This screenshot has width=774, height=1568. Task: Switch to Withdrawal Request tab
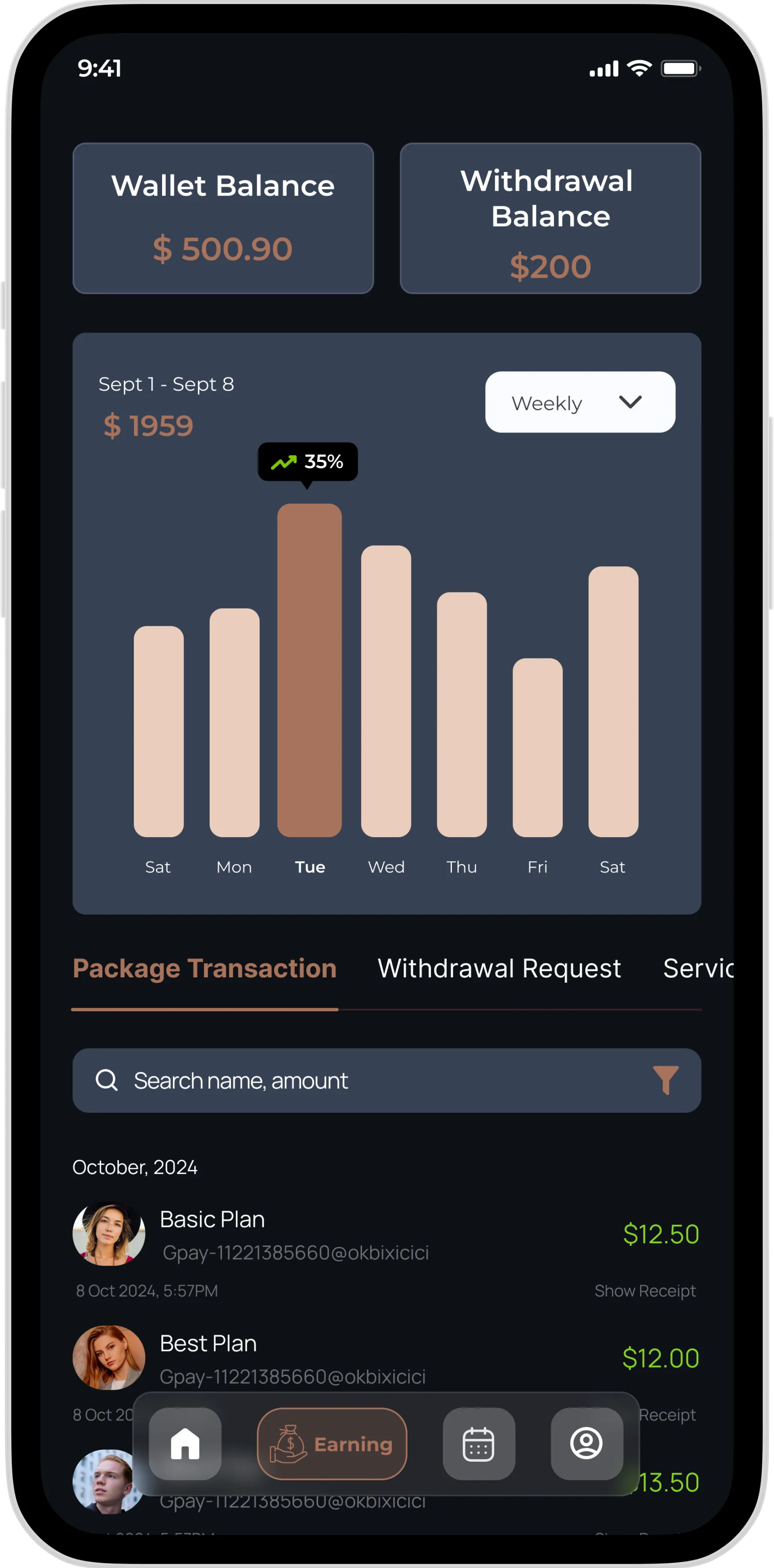click(x=499, y=968)
